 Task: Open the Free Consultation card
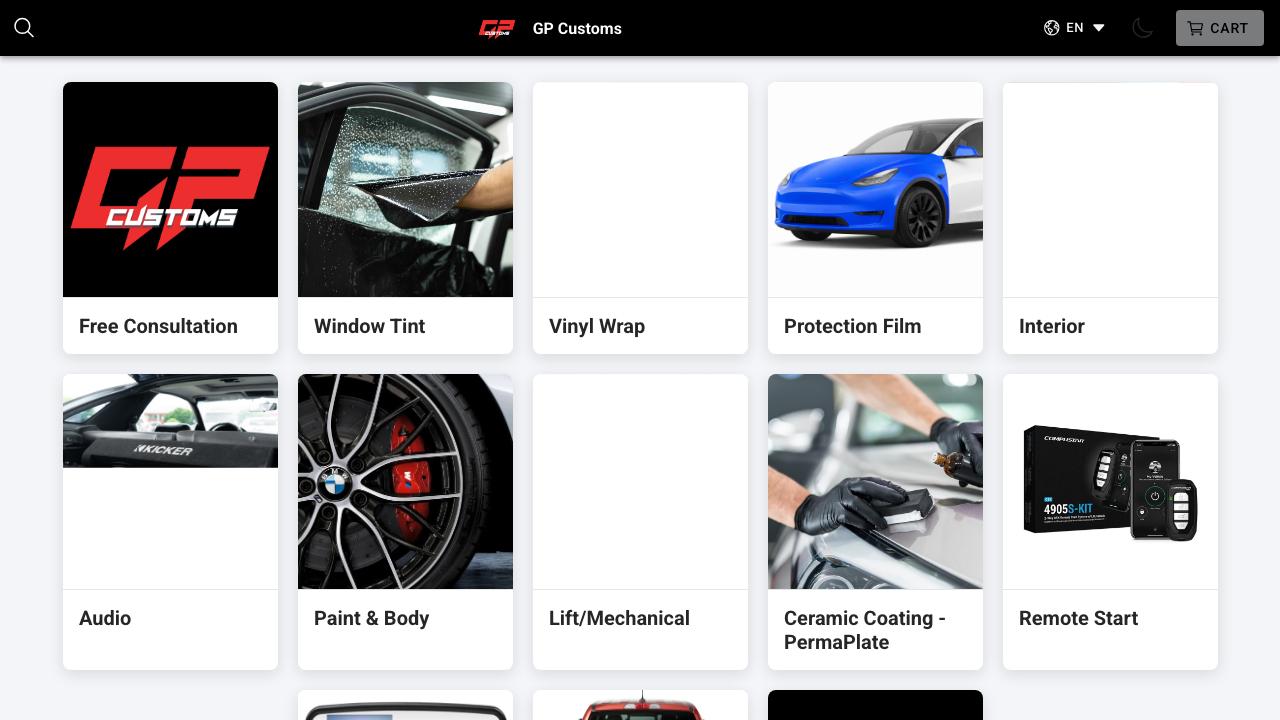tap(170, 218)
